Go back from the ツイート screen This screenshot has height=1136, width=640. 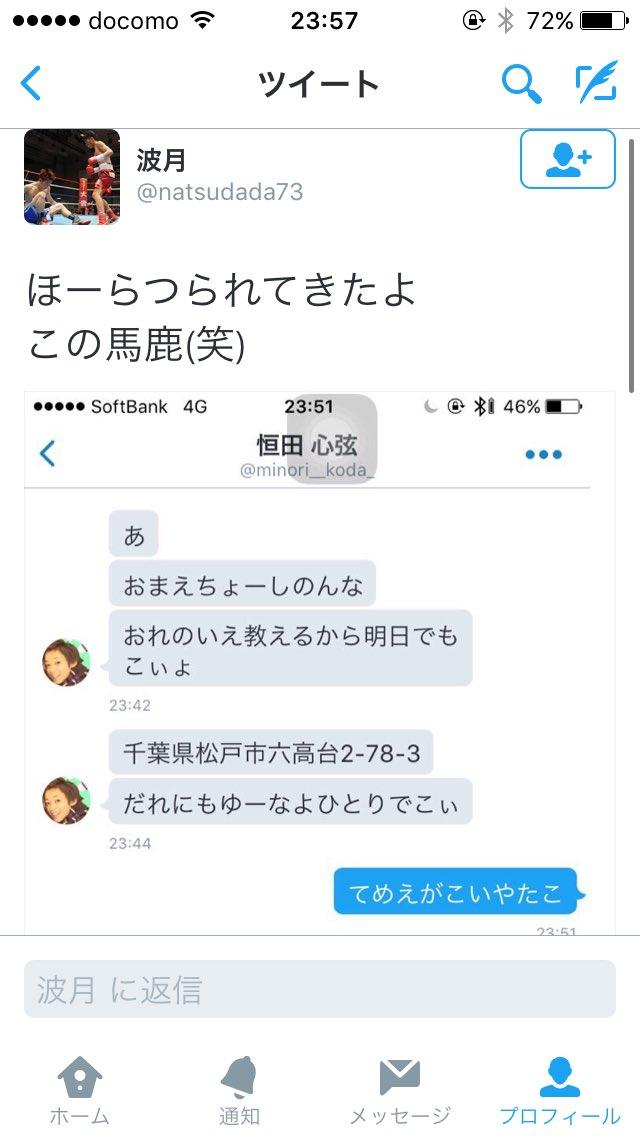coord(31,83)
